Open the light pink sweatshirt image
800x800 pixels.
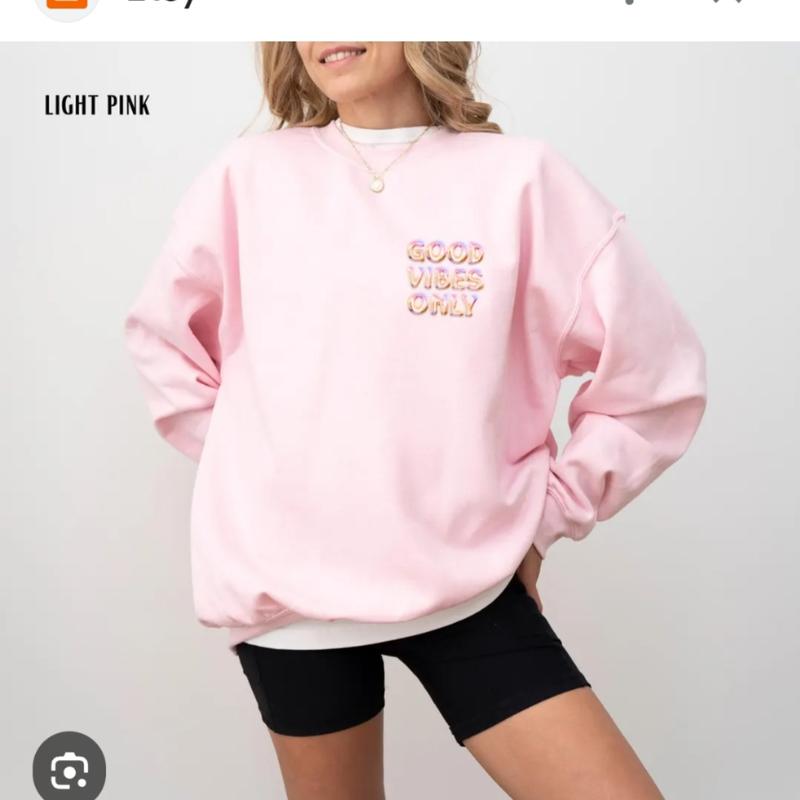(400, 400)
